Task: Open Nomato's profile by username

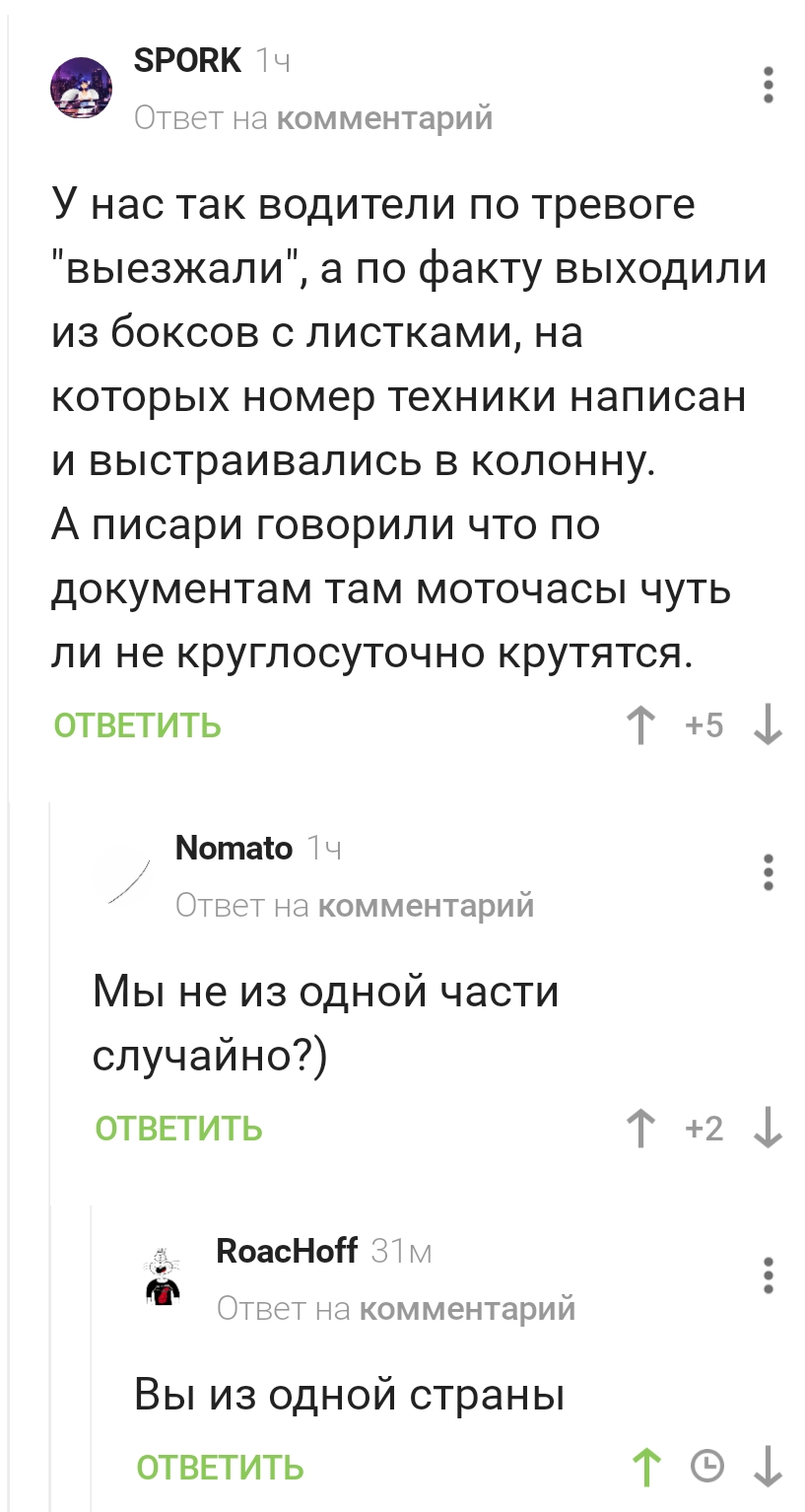Action: [x=234, y=848]
